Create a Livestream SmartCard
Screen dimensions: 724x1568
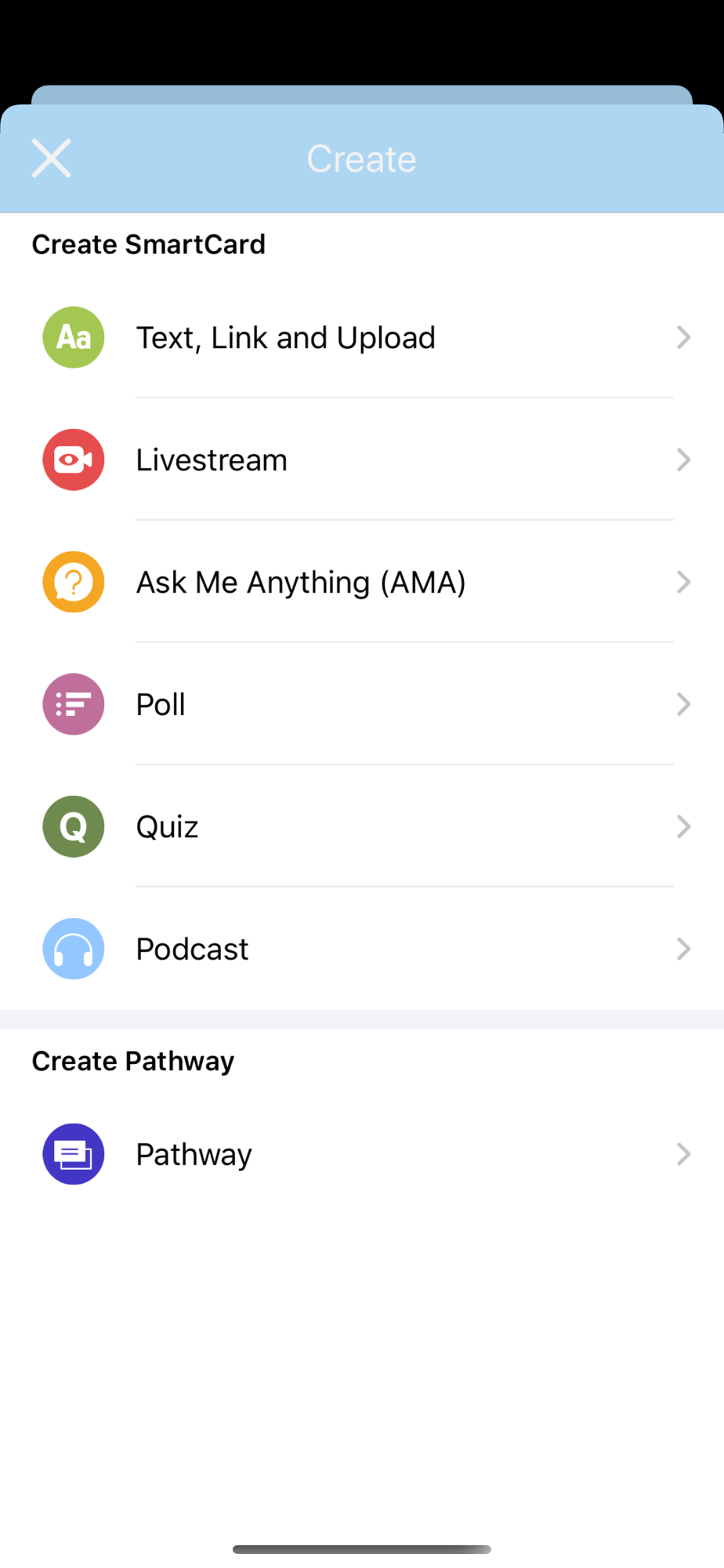tap(362, 459)
